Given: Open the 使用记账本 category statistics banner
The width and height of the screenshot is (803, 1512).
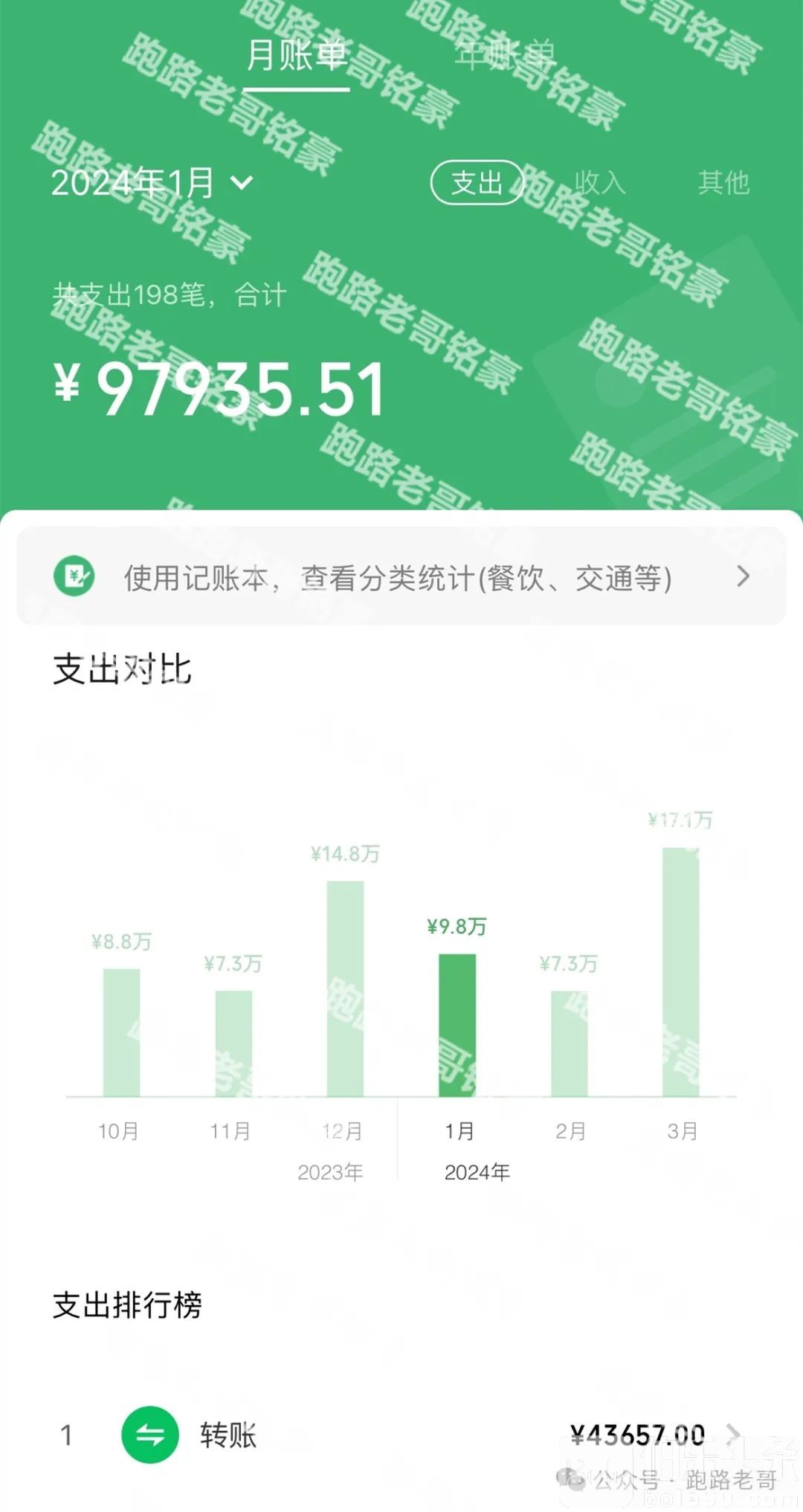Looking at the screenshot, I should coord(401,577).
